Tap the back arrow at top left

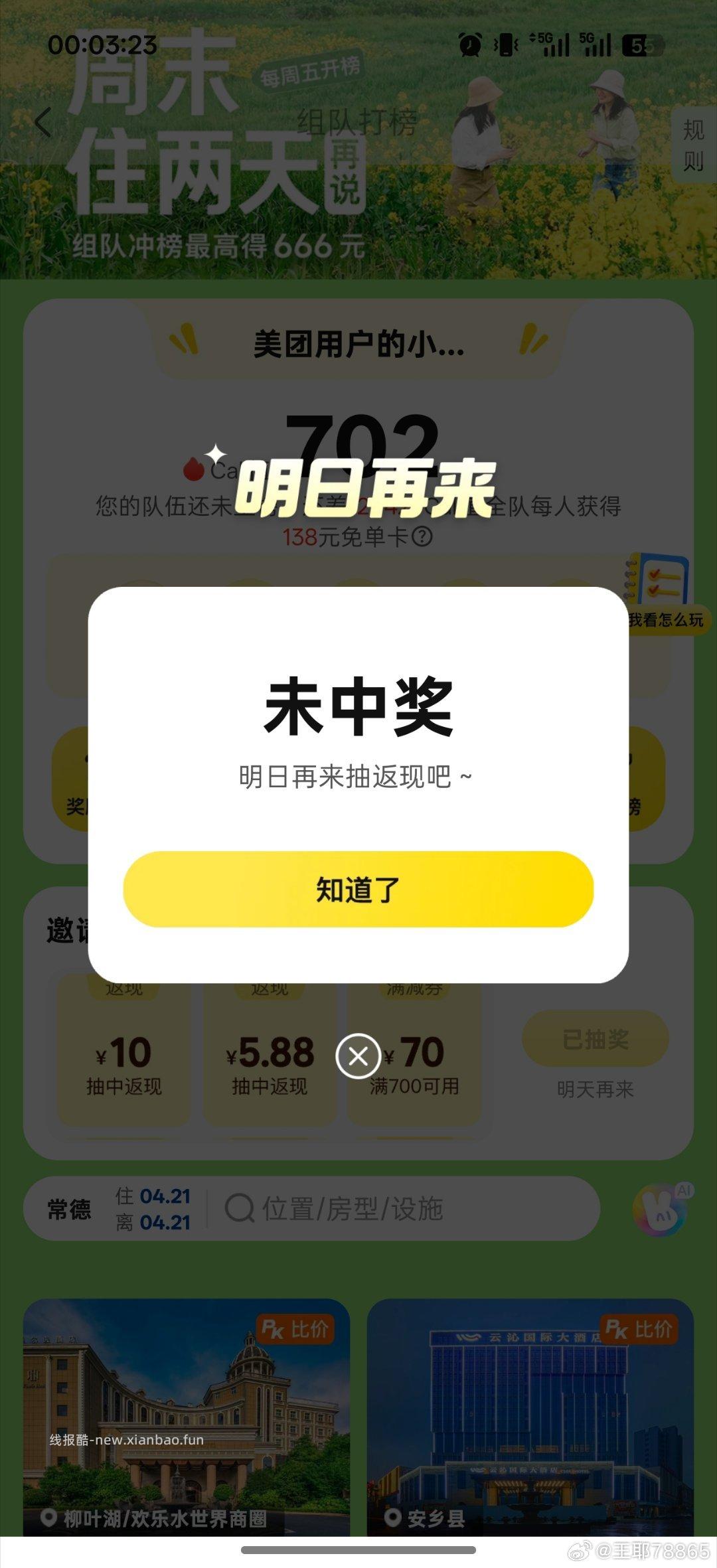[42, 121]
